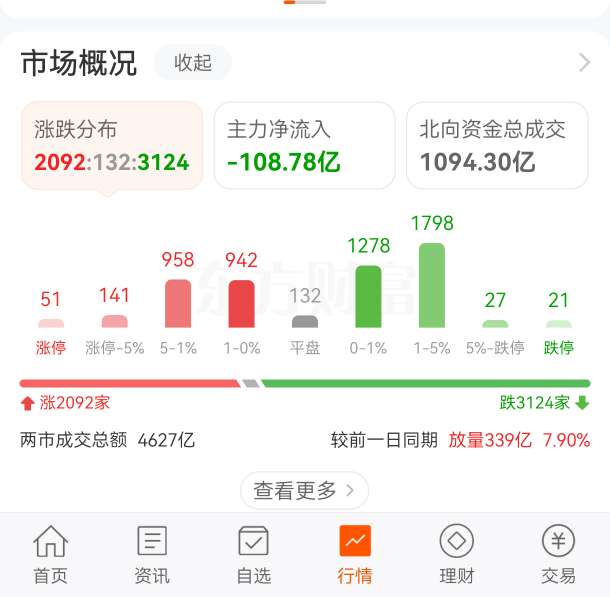Open the 交易 trading tab
This screenshot has height=597, width=610.
pos(558,555)
